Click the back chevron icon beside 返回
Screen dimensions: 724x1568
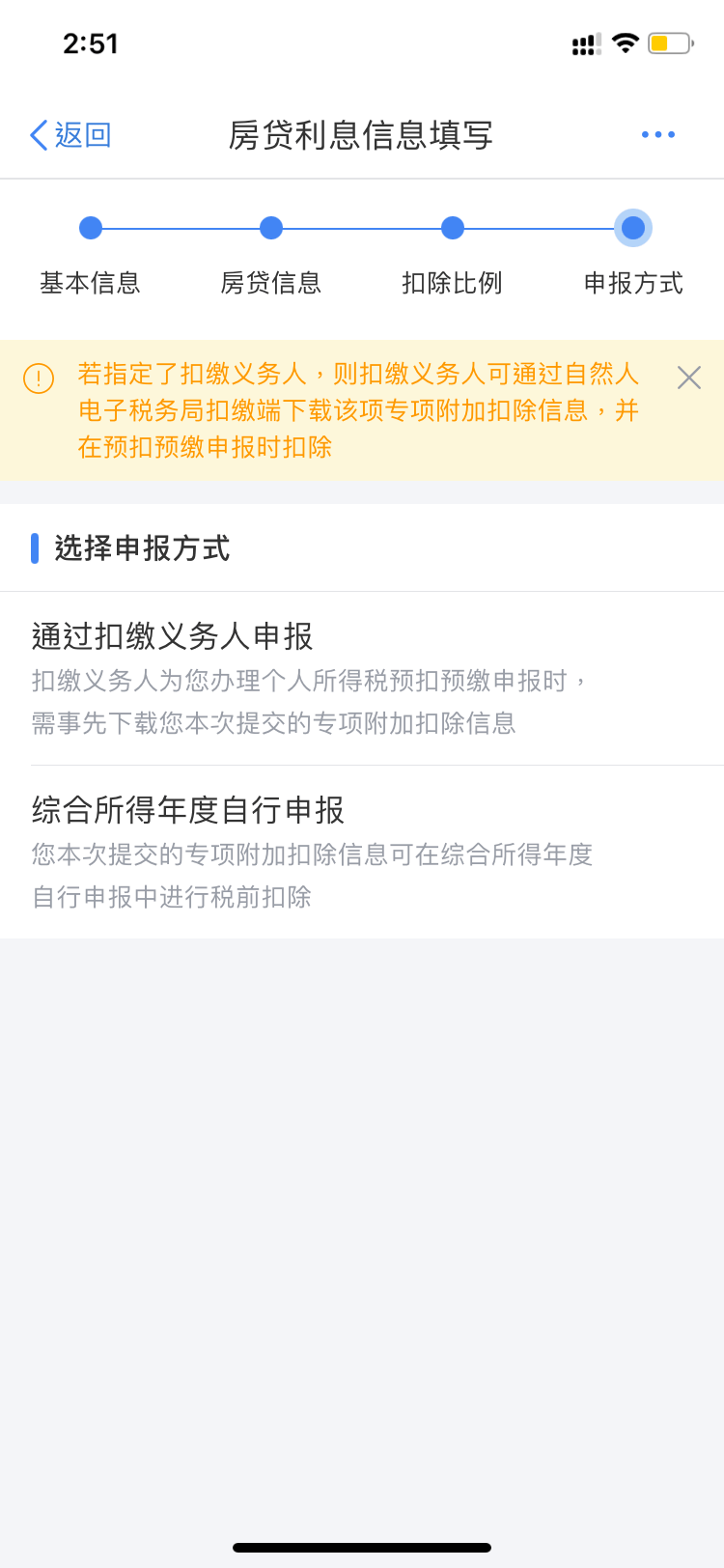(36, 134)
